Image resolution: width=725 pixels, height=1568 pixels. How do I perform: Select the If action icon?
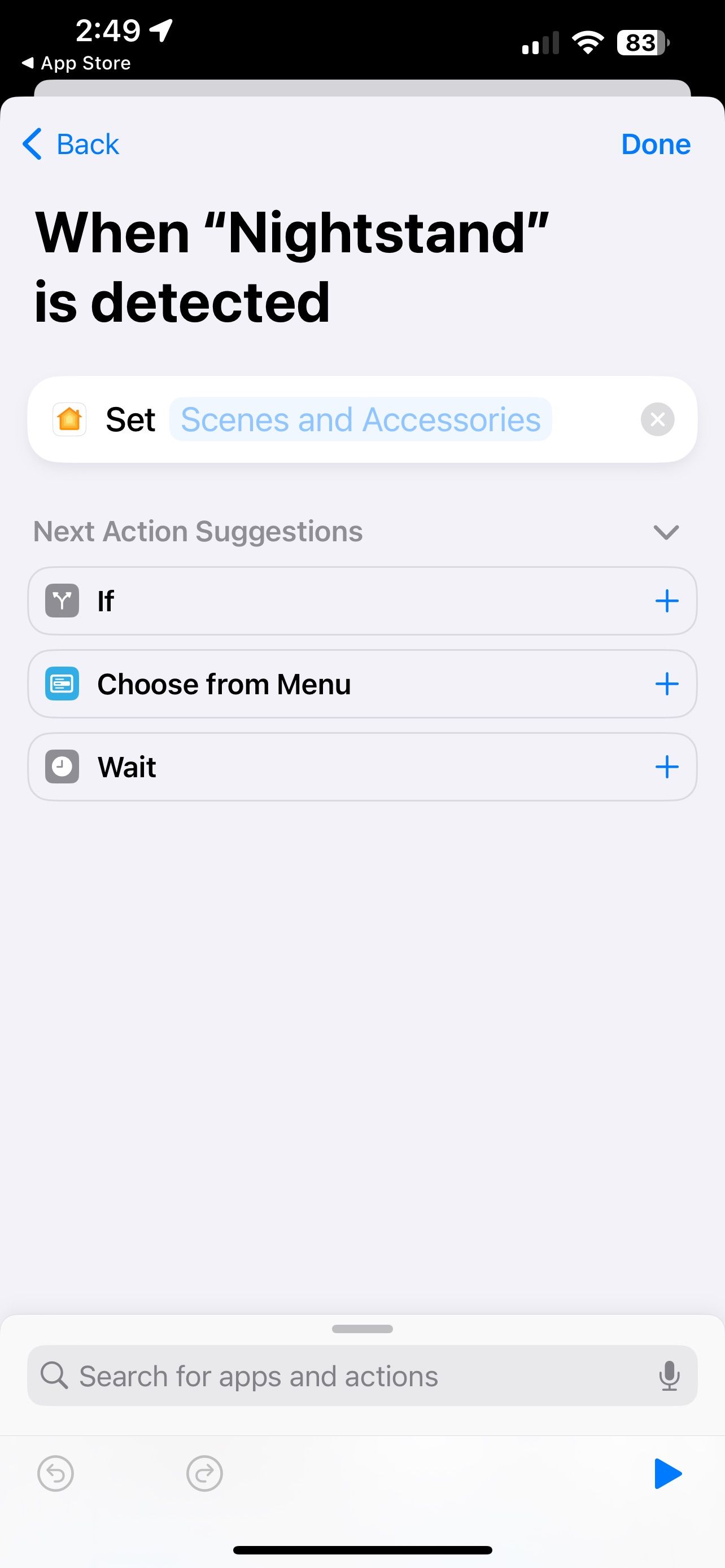62,600
